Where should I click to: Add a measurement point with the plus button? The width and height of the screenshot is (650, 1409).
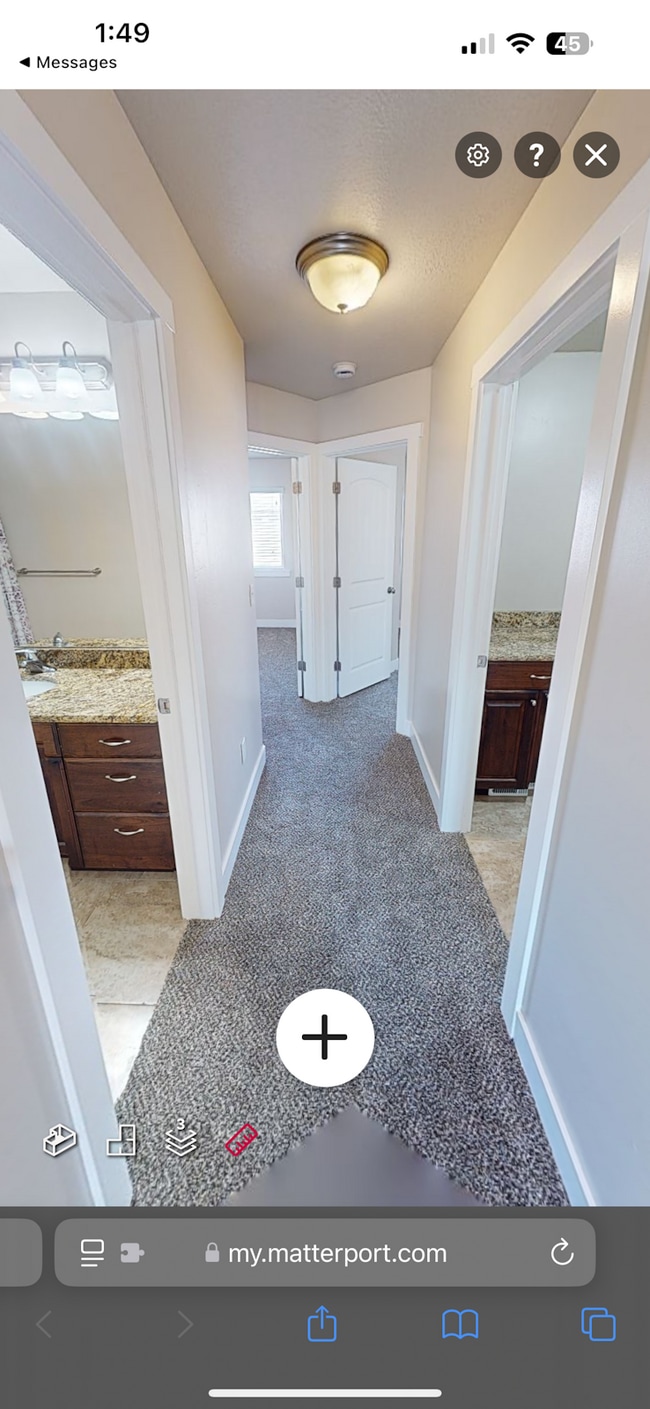click(x=325, y=1038)
